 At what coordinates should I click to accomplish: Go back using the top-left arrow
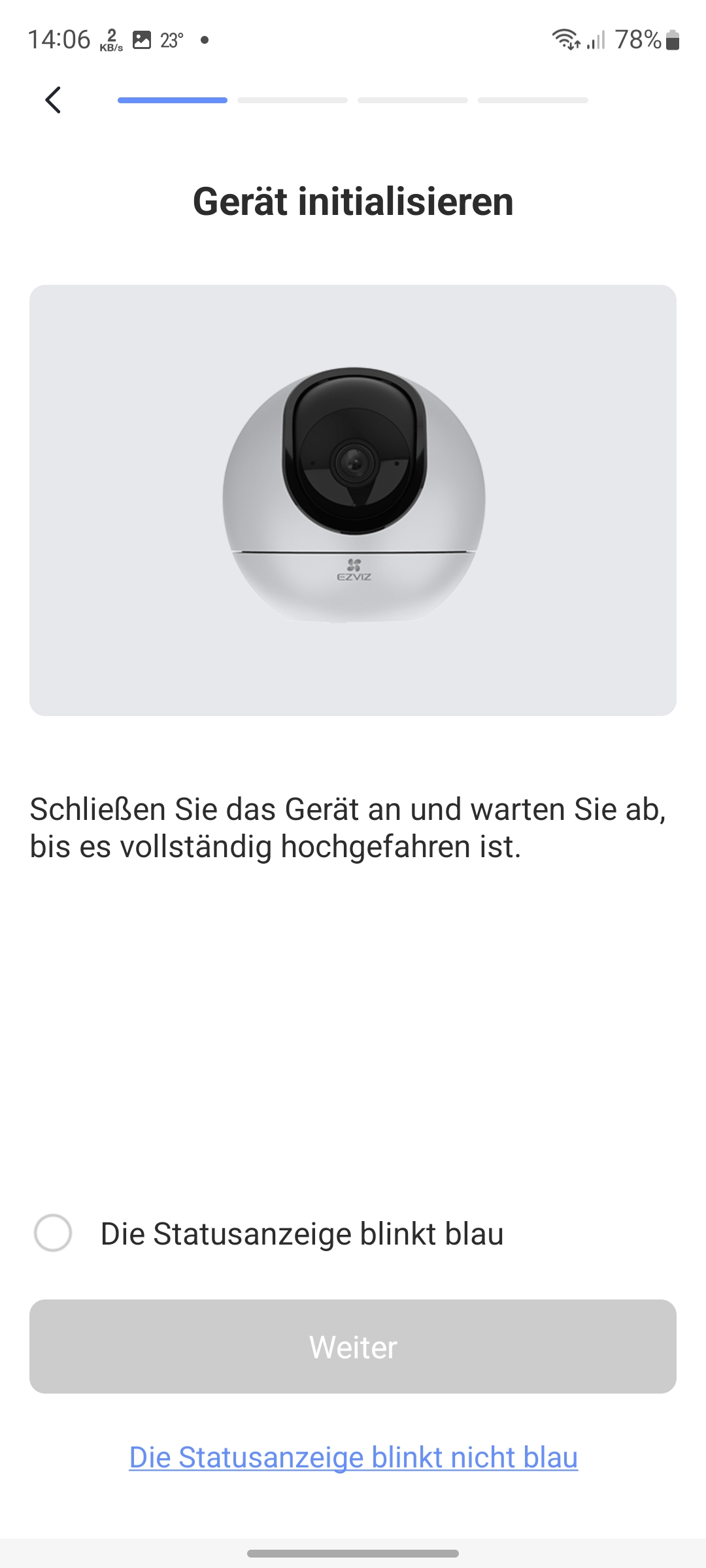(x=53, y=100)
